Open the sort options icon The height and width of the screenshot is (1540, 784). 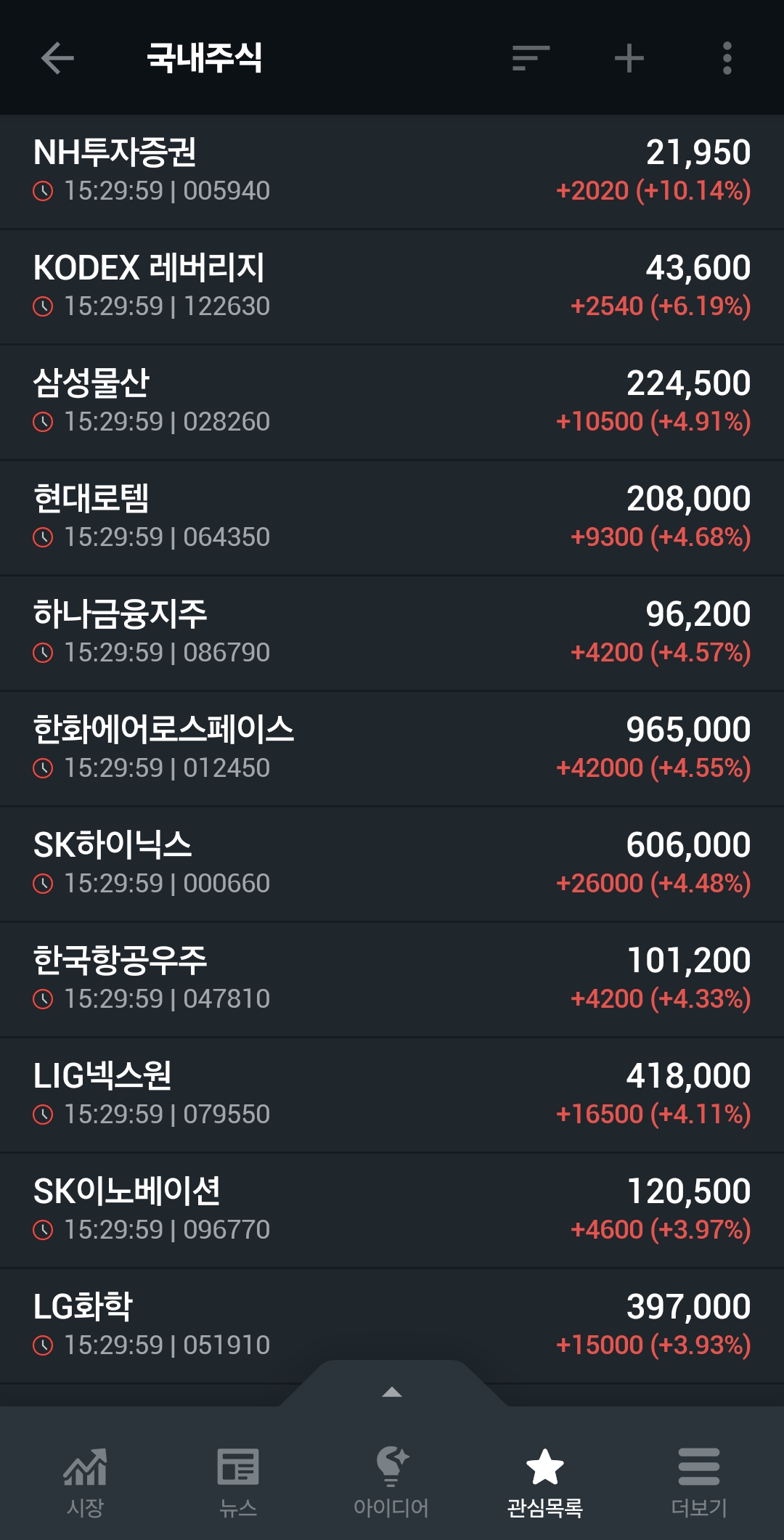(531, 58)
